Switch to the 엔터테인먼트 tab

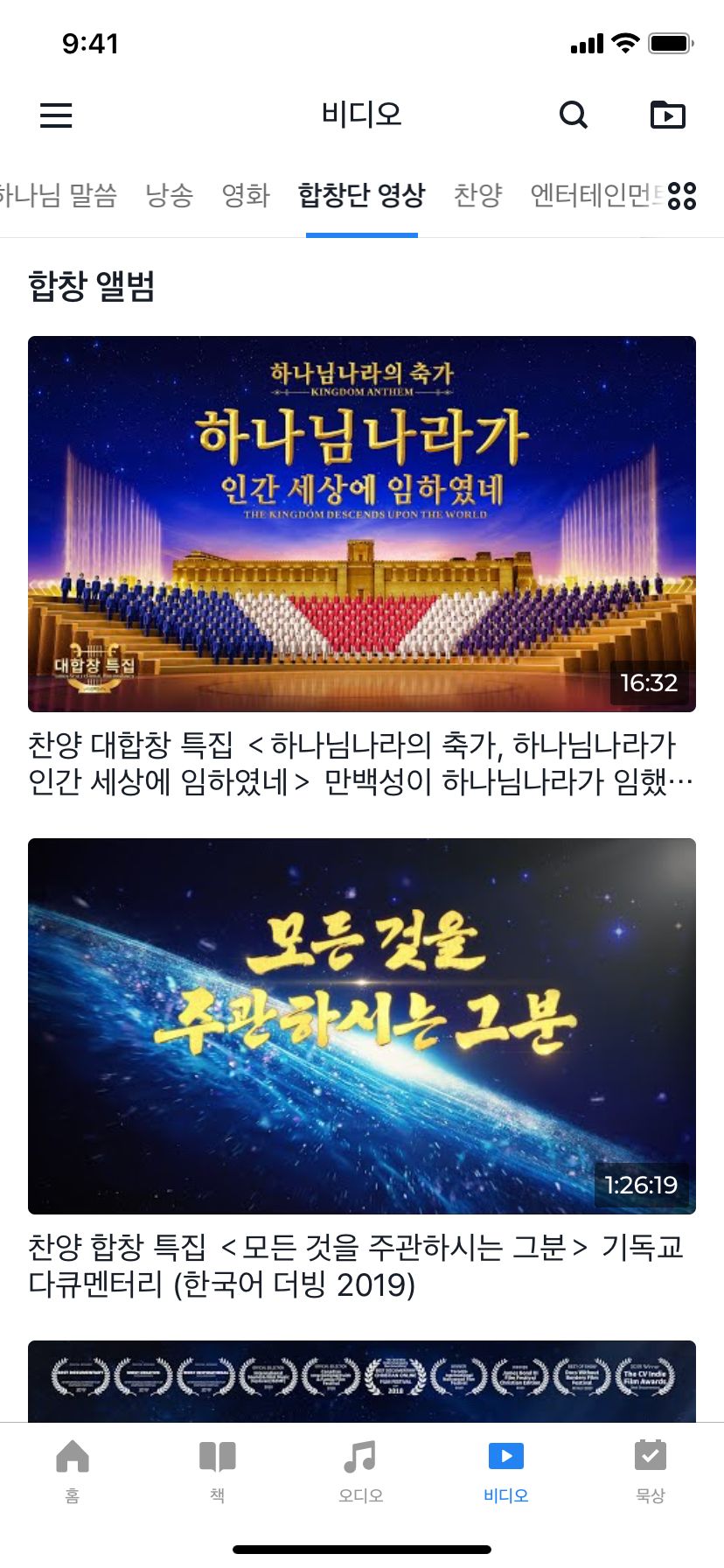(595, 195)
